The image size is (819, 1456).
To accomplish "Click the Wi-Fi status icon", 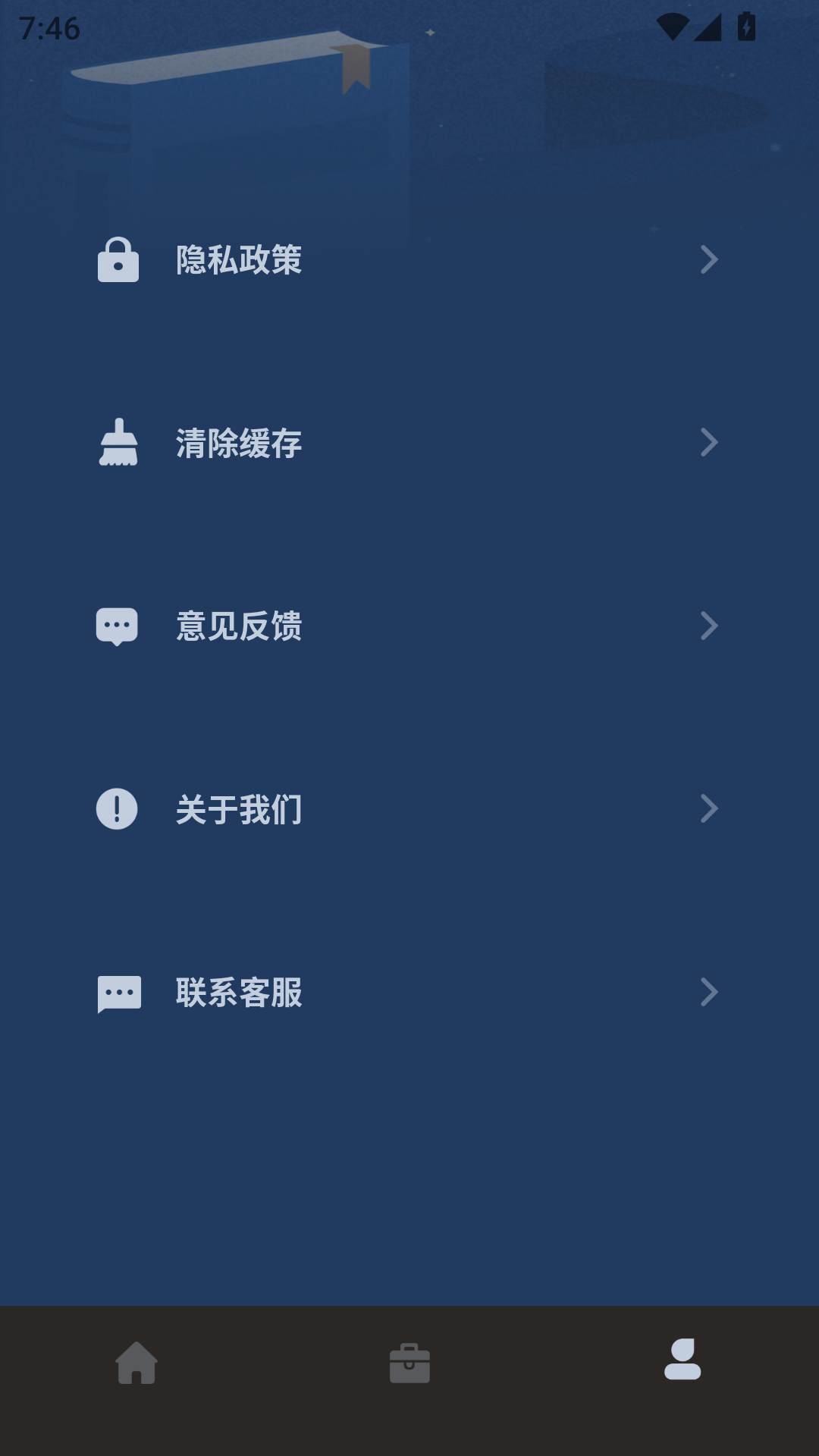I will point(672,25).
